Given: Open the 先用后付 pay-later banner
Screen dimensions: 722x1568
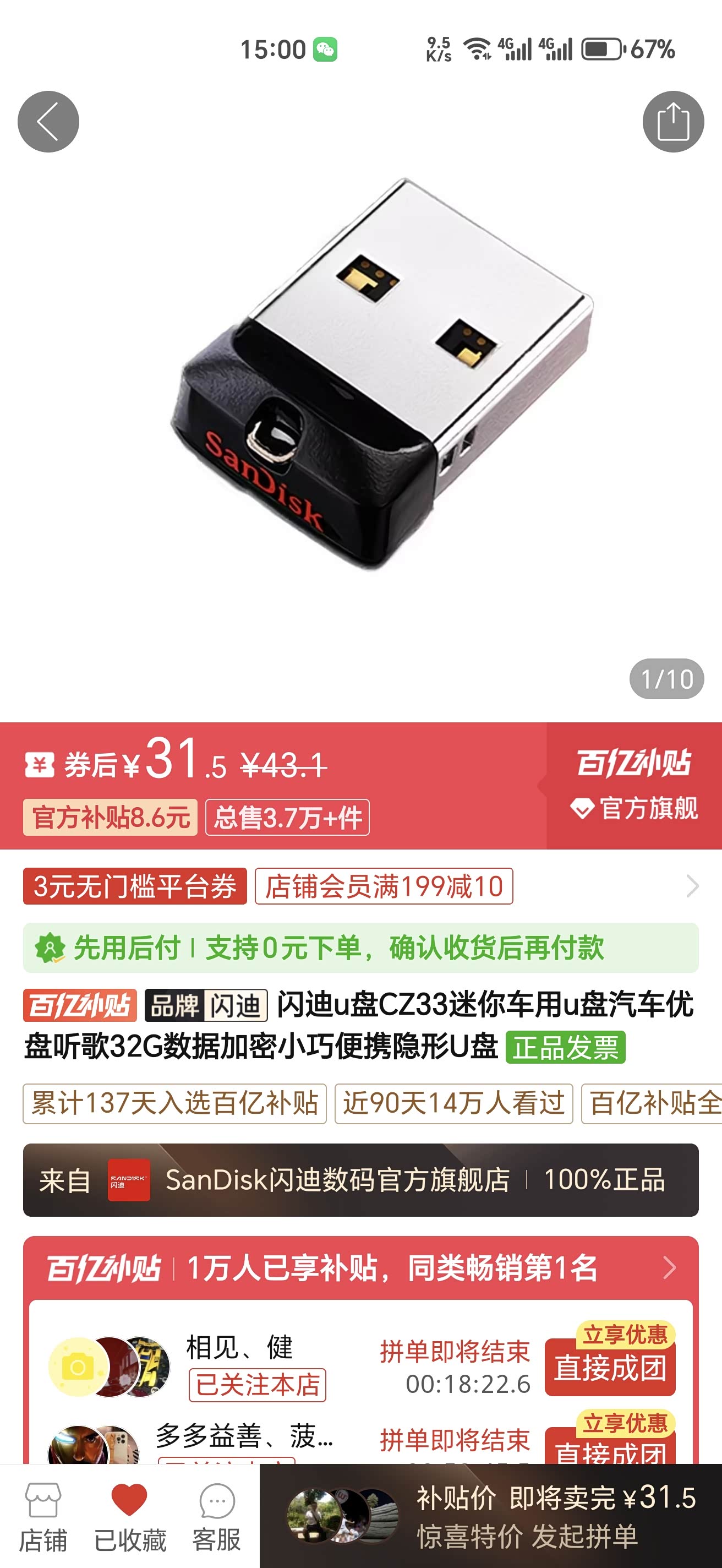Looking at the screenshot, I should (360, 948).
